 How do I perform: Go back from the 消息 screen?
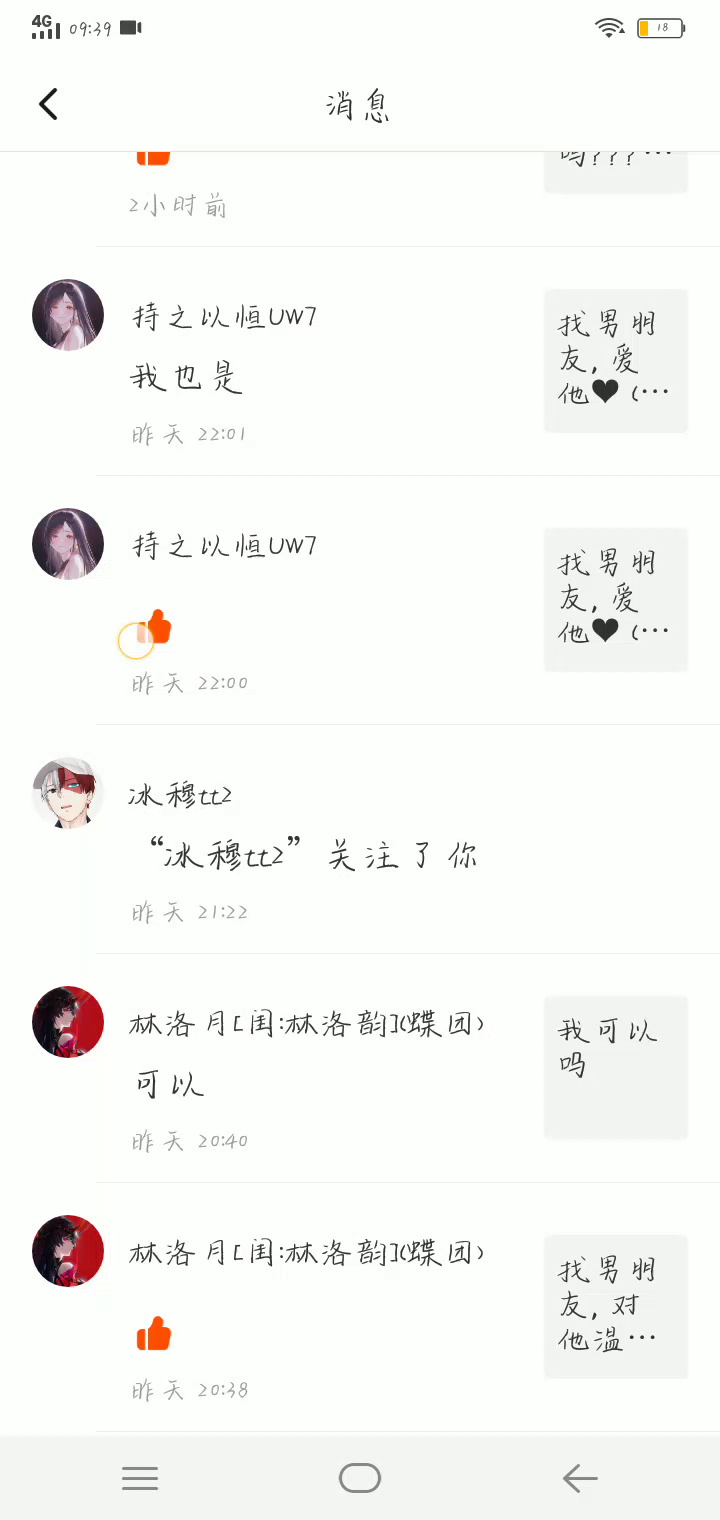pos(48,104)
